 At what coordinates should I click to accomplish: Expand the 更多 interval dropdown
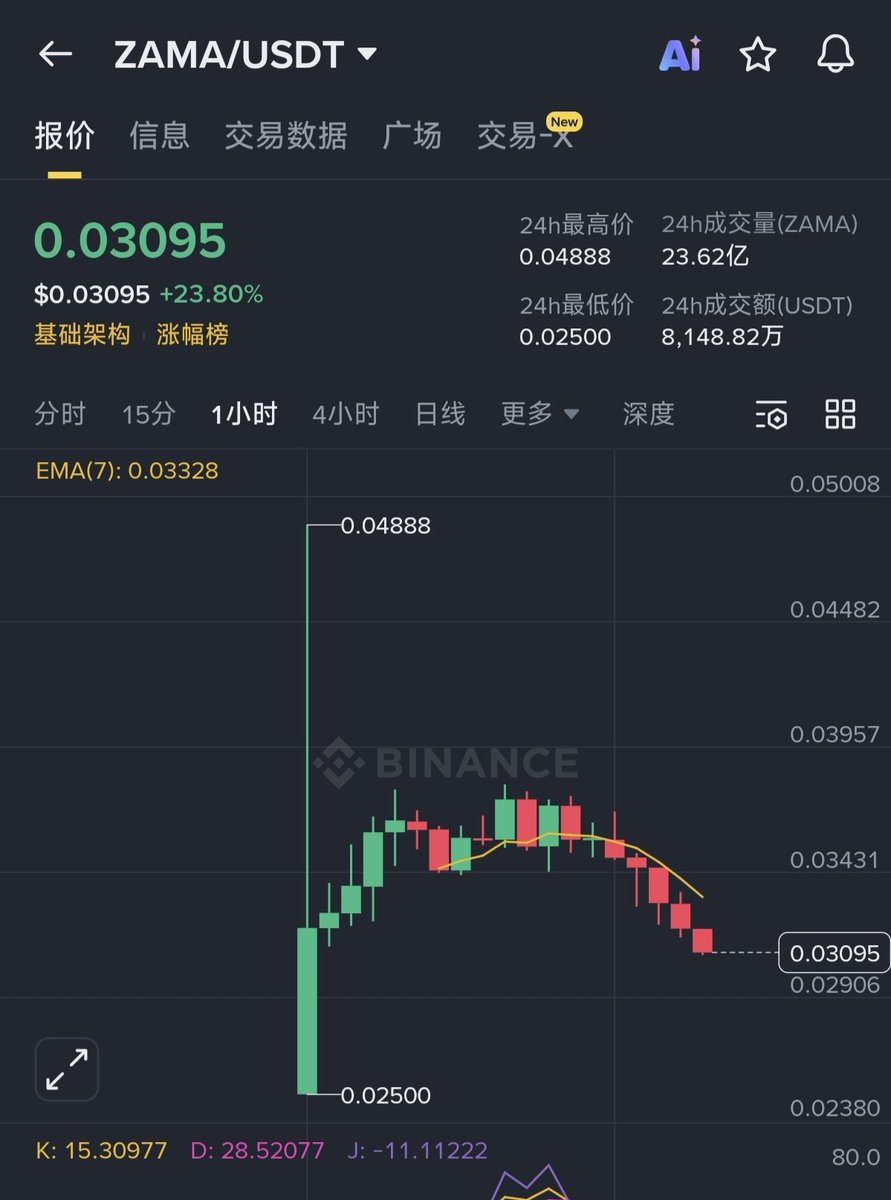point(540,414)
